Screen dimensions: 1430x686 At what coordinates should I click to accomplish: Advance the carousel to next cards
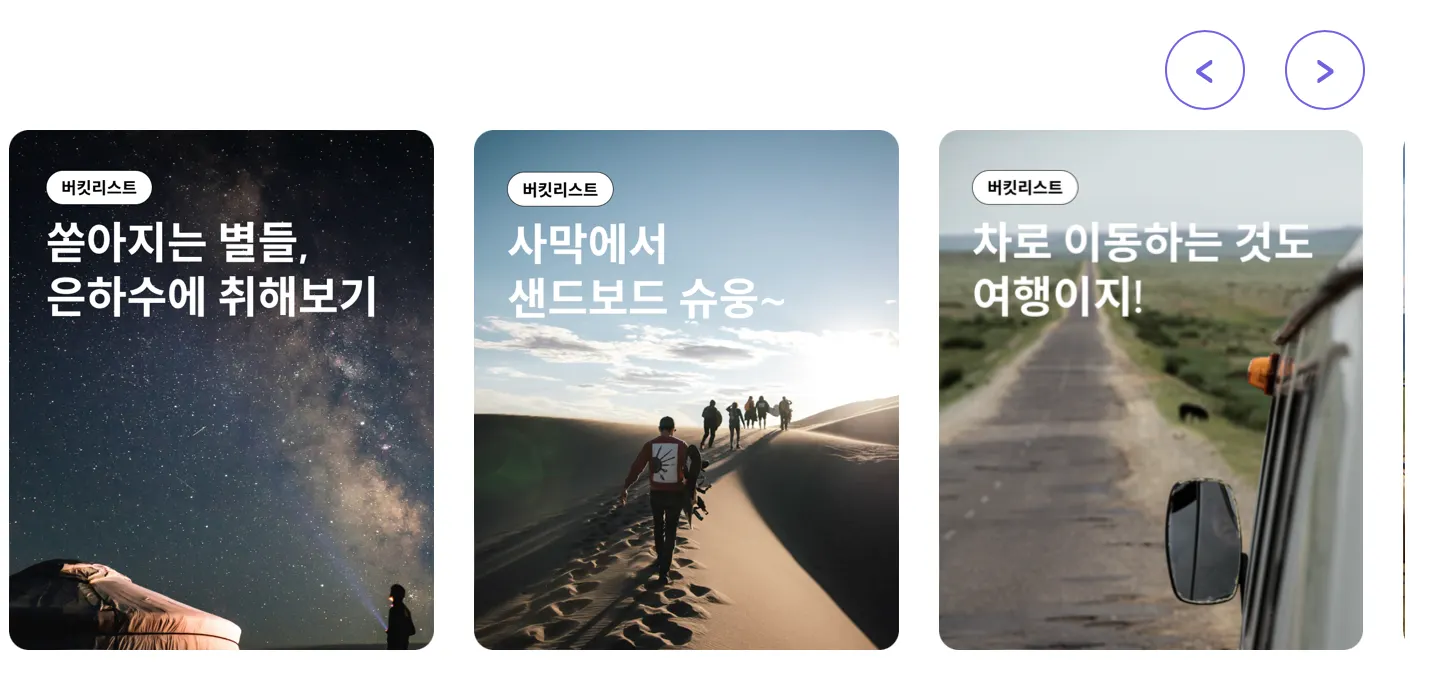click(x=1324, y=70)
